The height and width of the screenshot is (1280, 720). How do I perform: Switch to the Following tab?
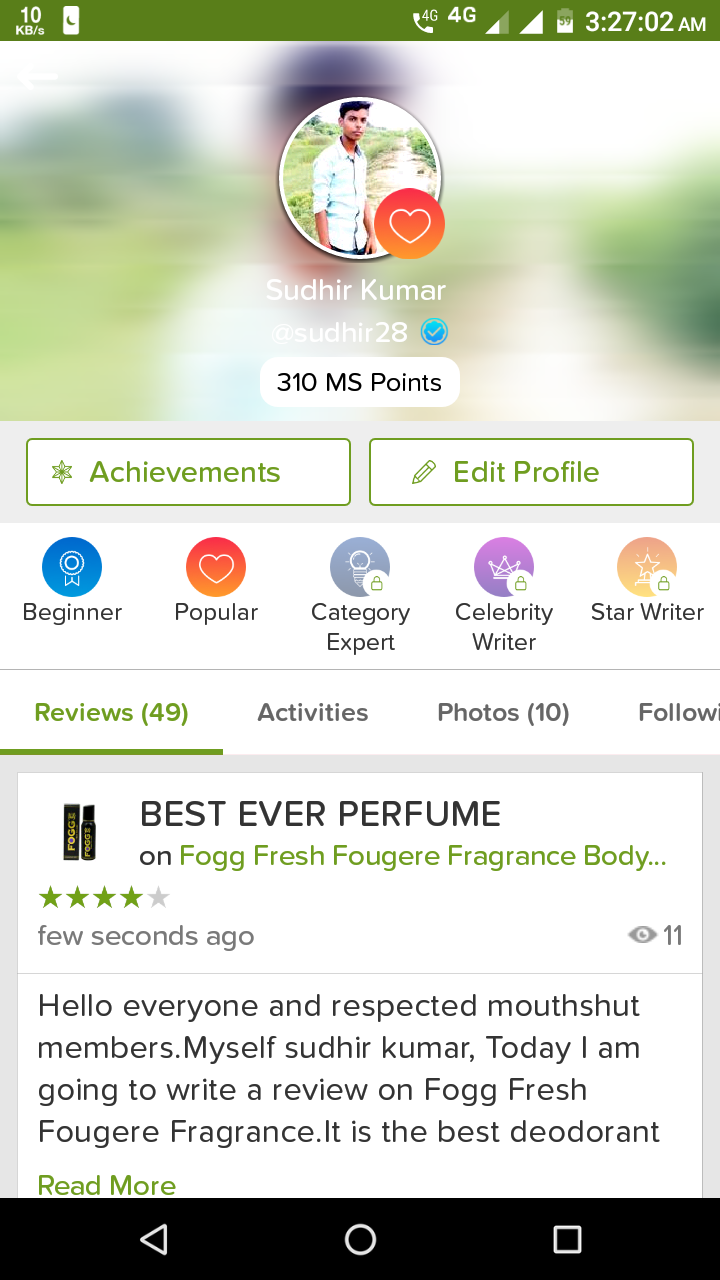pyautogui.click(x=678, y=712)
